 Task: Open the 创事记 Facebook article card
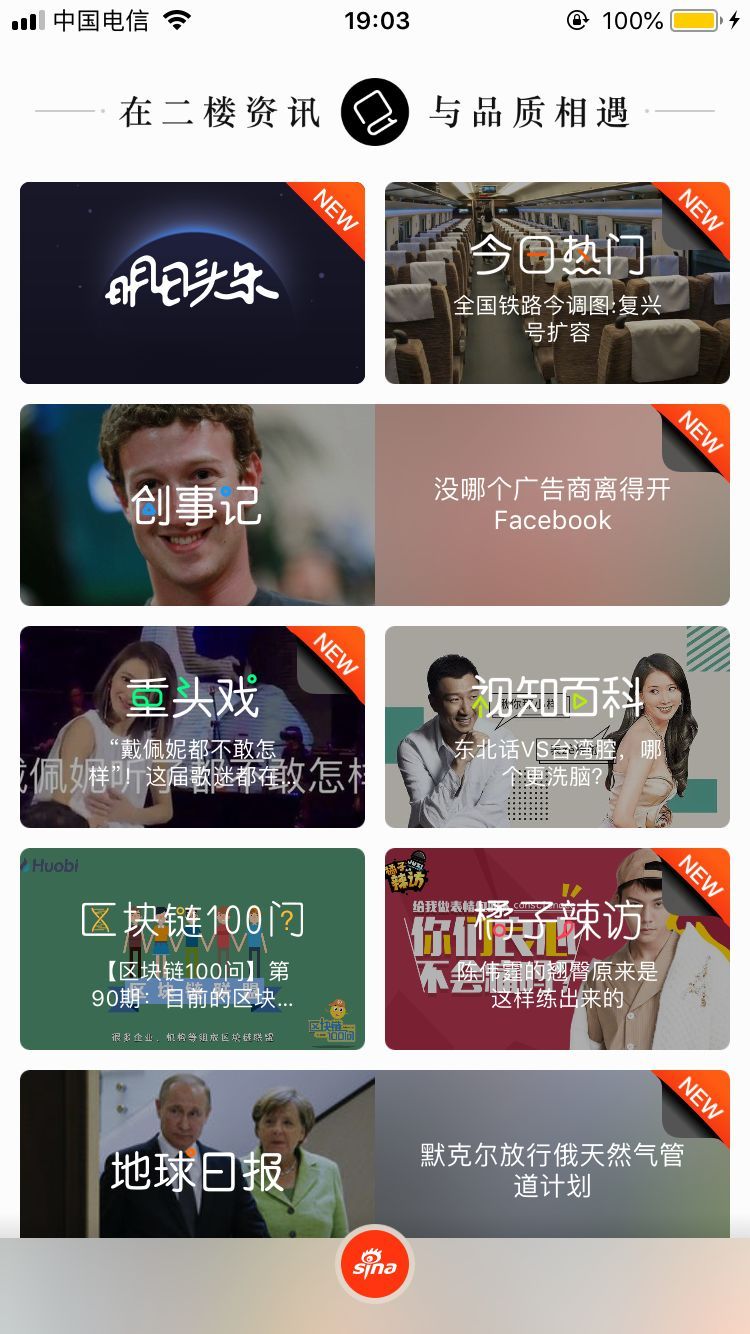pos(375,505)
